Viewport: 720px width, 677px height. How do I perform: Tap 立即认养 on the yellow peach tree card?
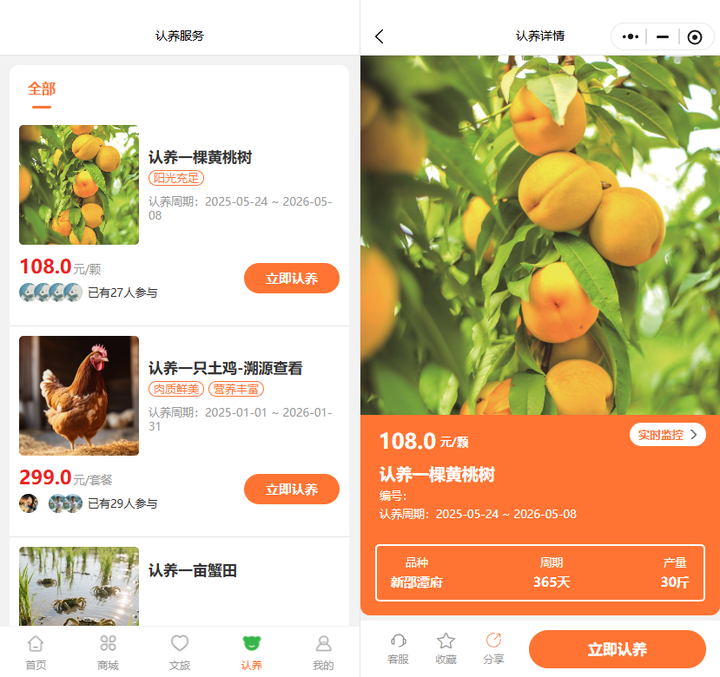pyautogui.click(x=291, y=278)
